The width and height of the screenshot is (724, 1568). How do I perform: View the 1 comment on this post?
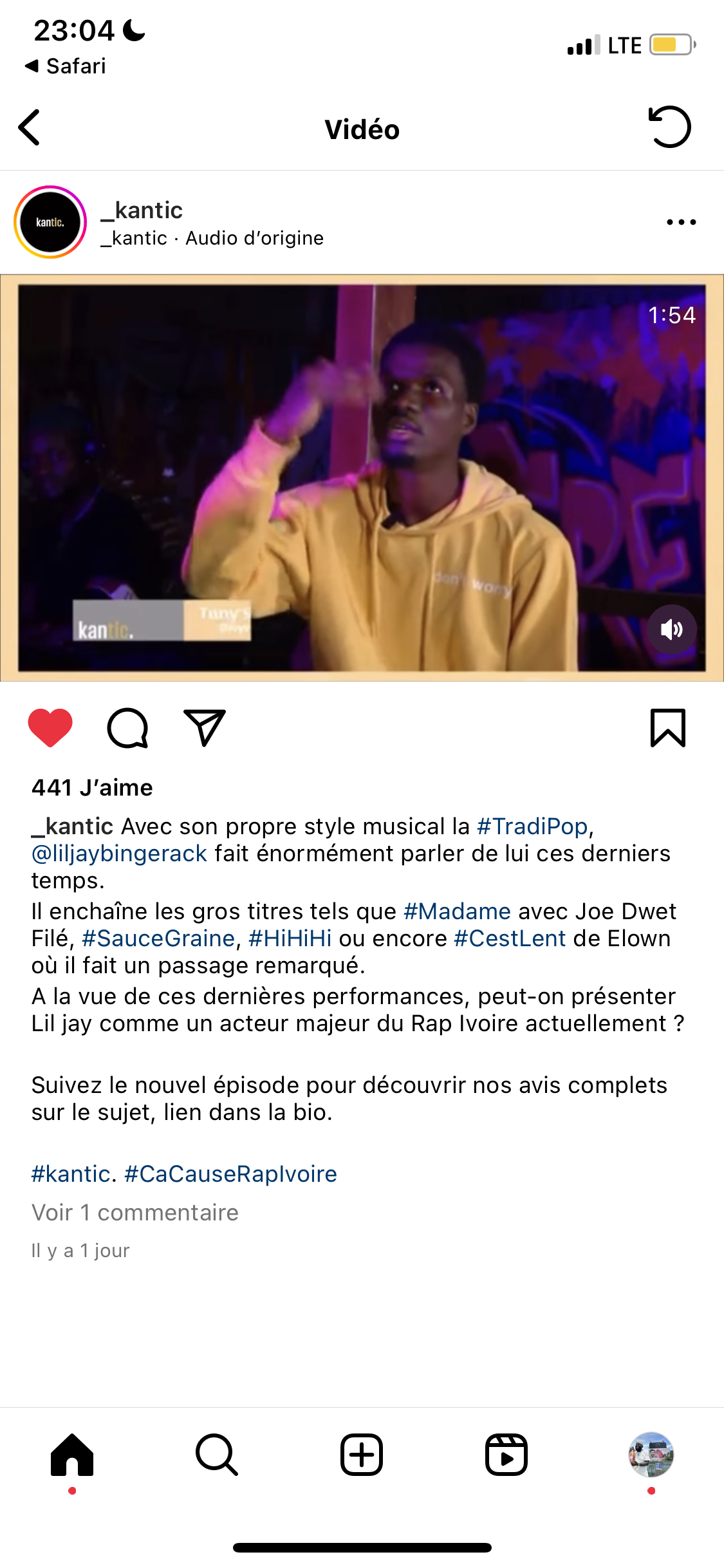click(x=135, y=1212)
